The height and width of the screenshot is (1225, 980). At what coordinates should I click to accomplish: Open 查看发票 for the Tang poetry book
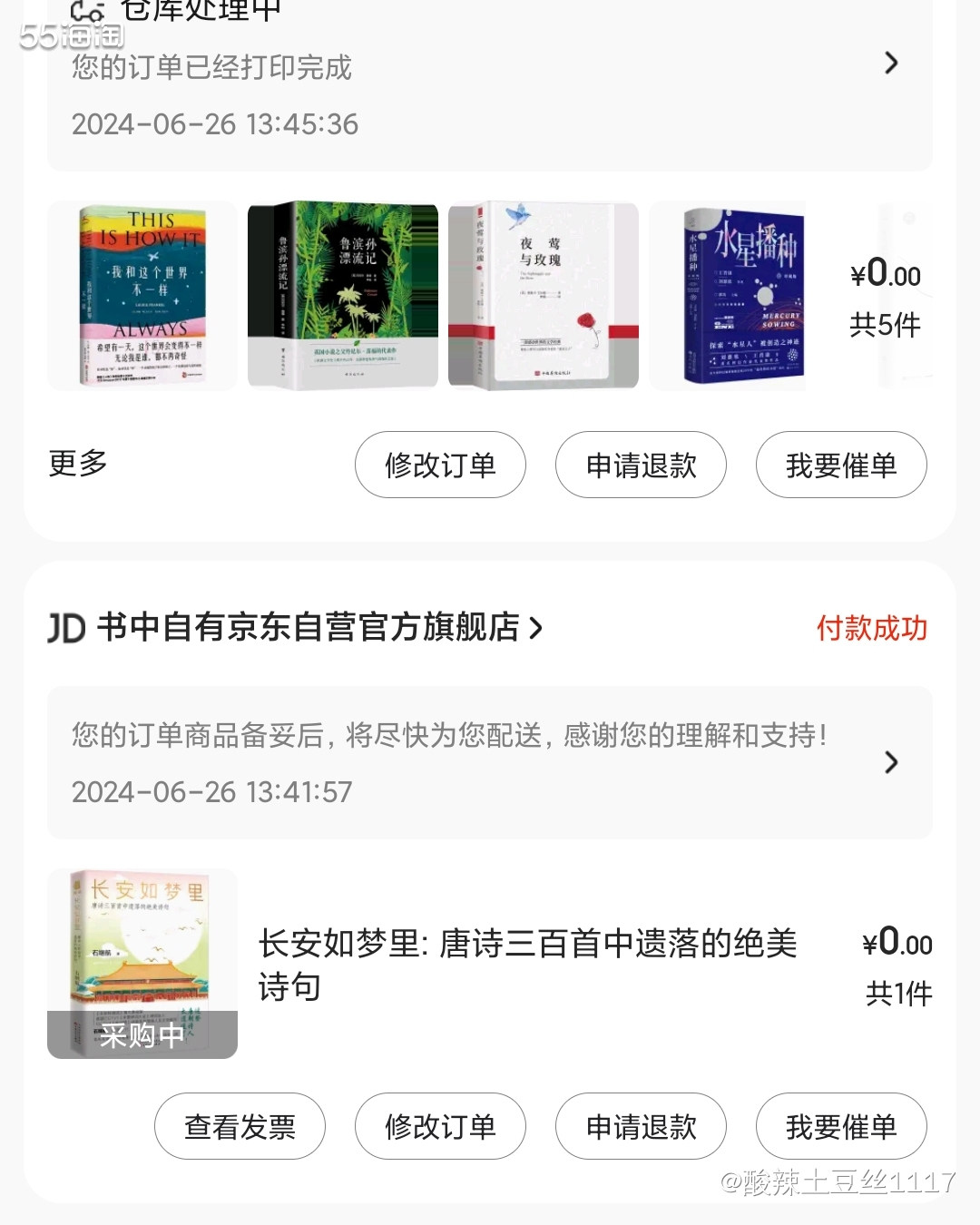(240, 1126)
